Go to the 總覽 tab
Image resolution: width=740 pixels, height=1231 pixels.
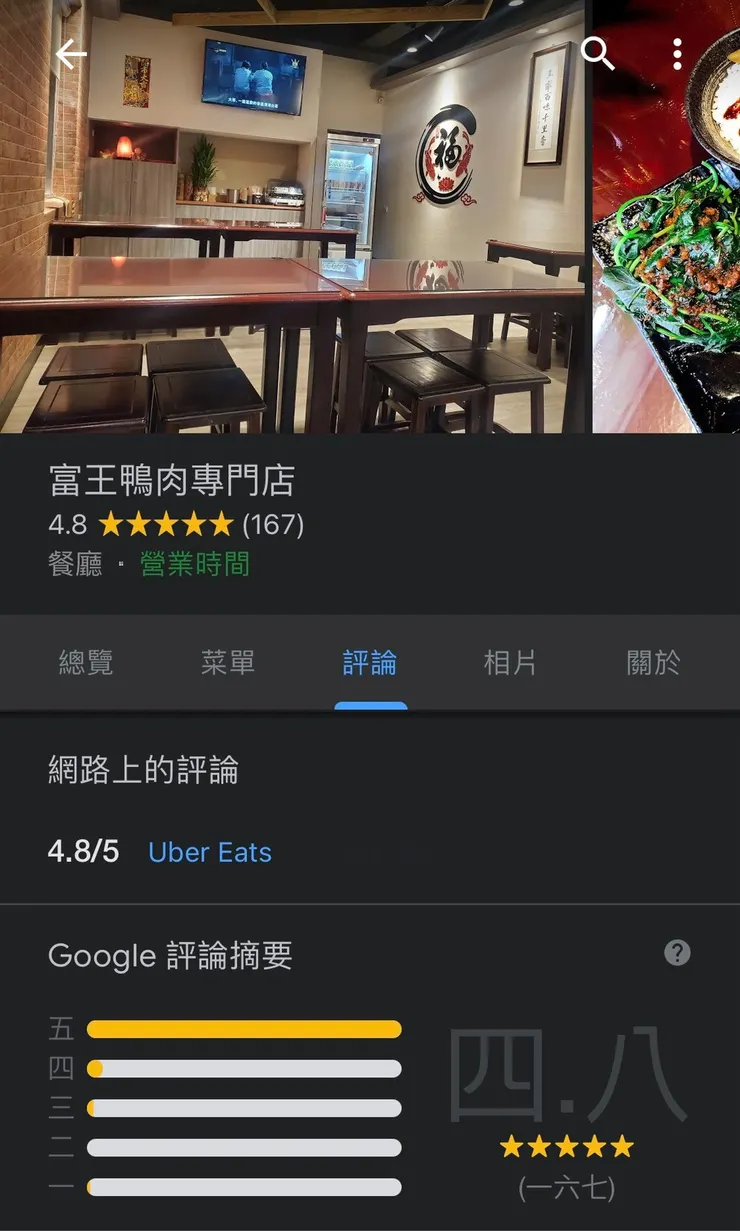click(x=88, y=662)
